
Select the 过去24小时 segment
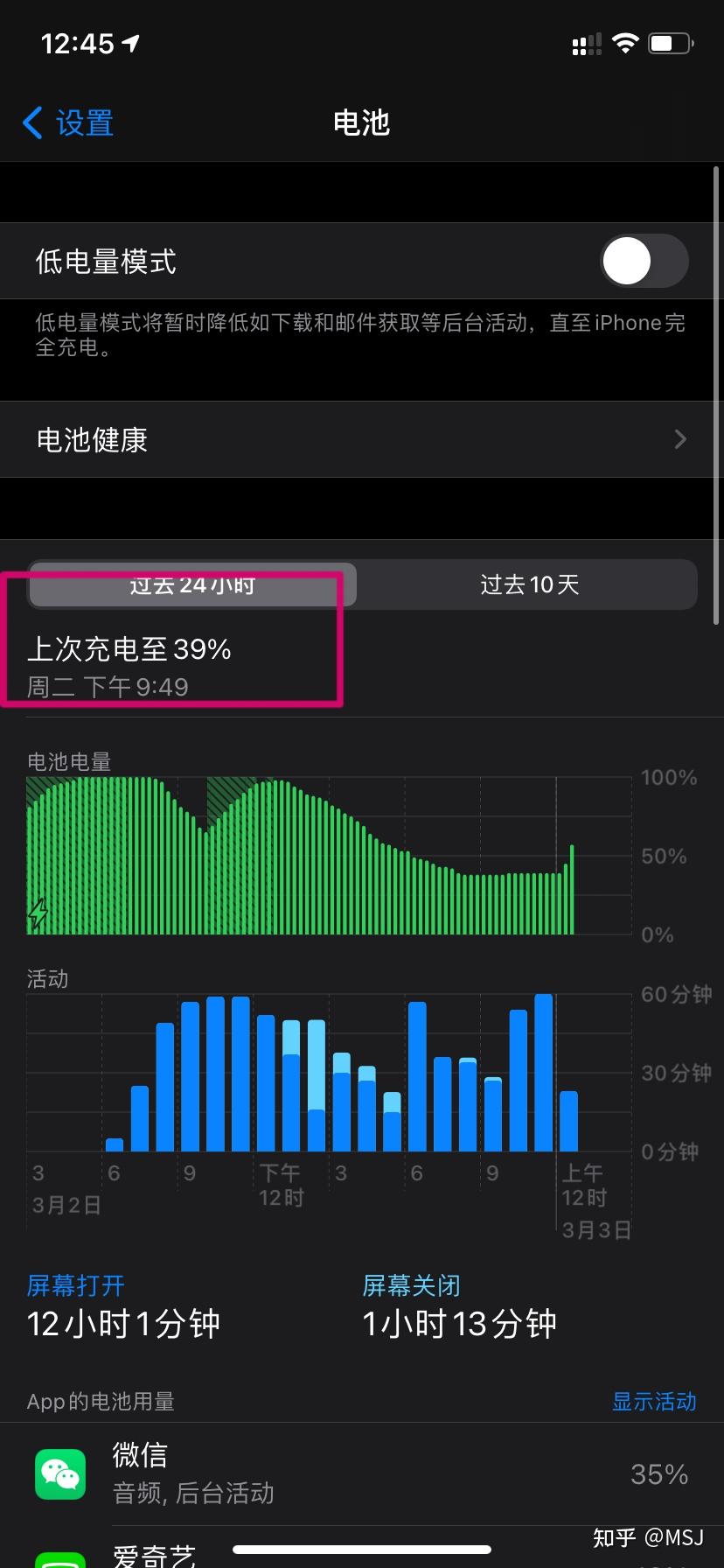pos(192,584)
